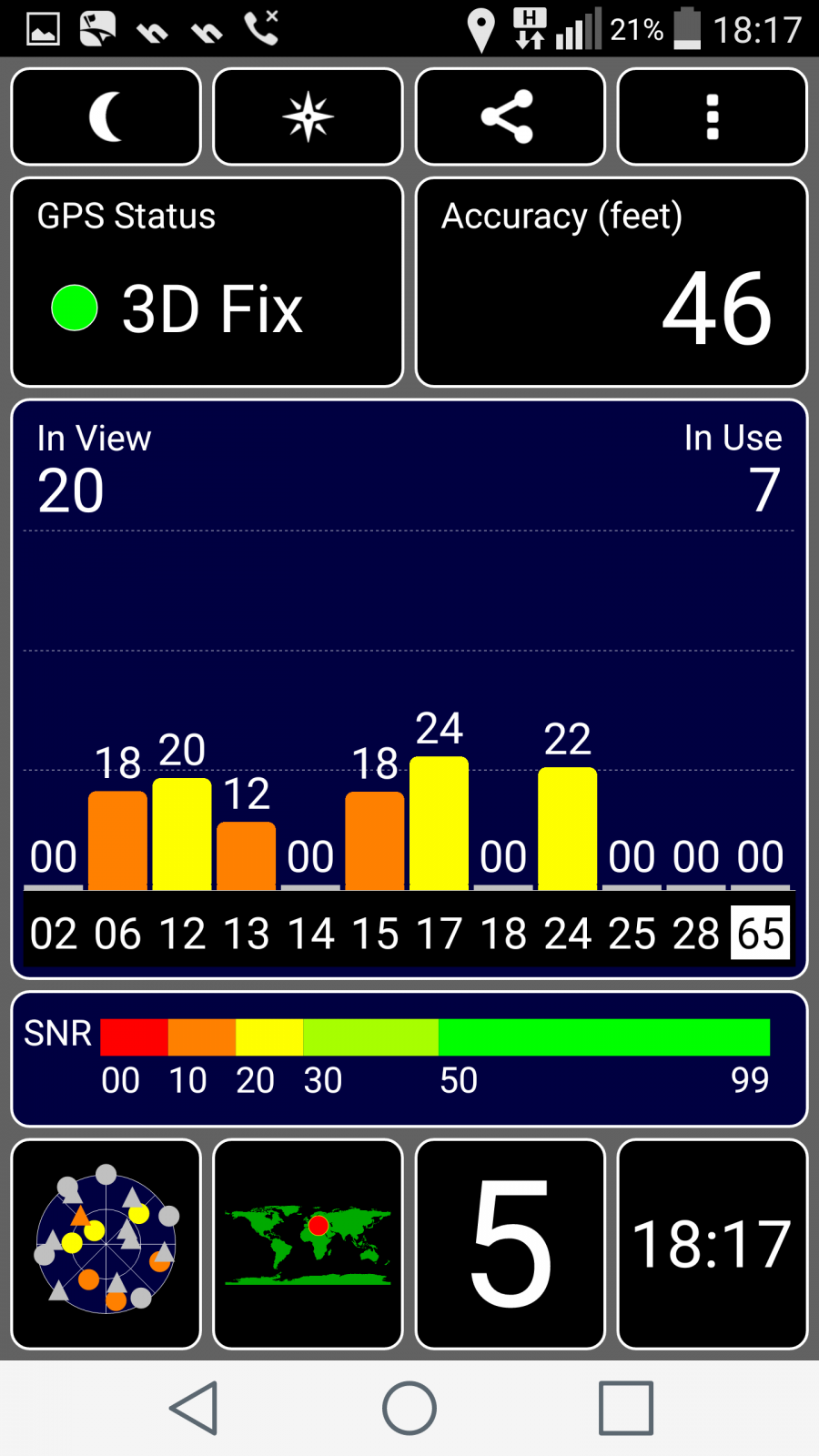Share the GPS data
The height and width of the screenshot is (1456, 819).
pyautogui.click(x=511, y=116)
